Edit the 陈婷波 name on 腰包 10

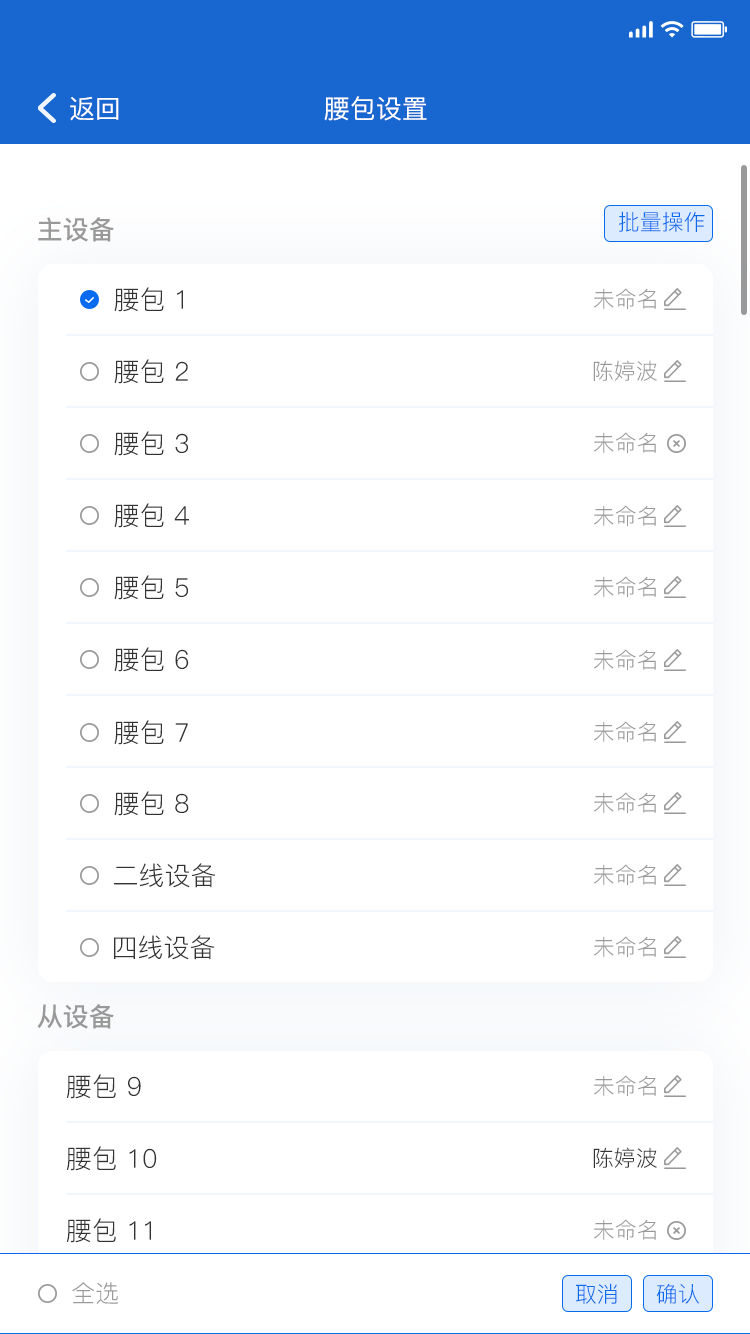(675, 1158)
